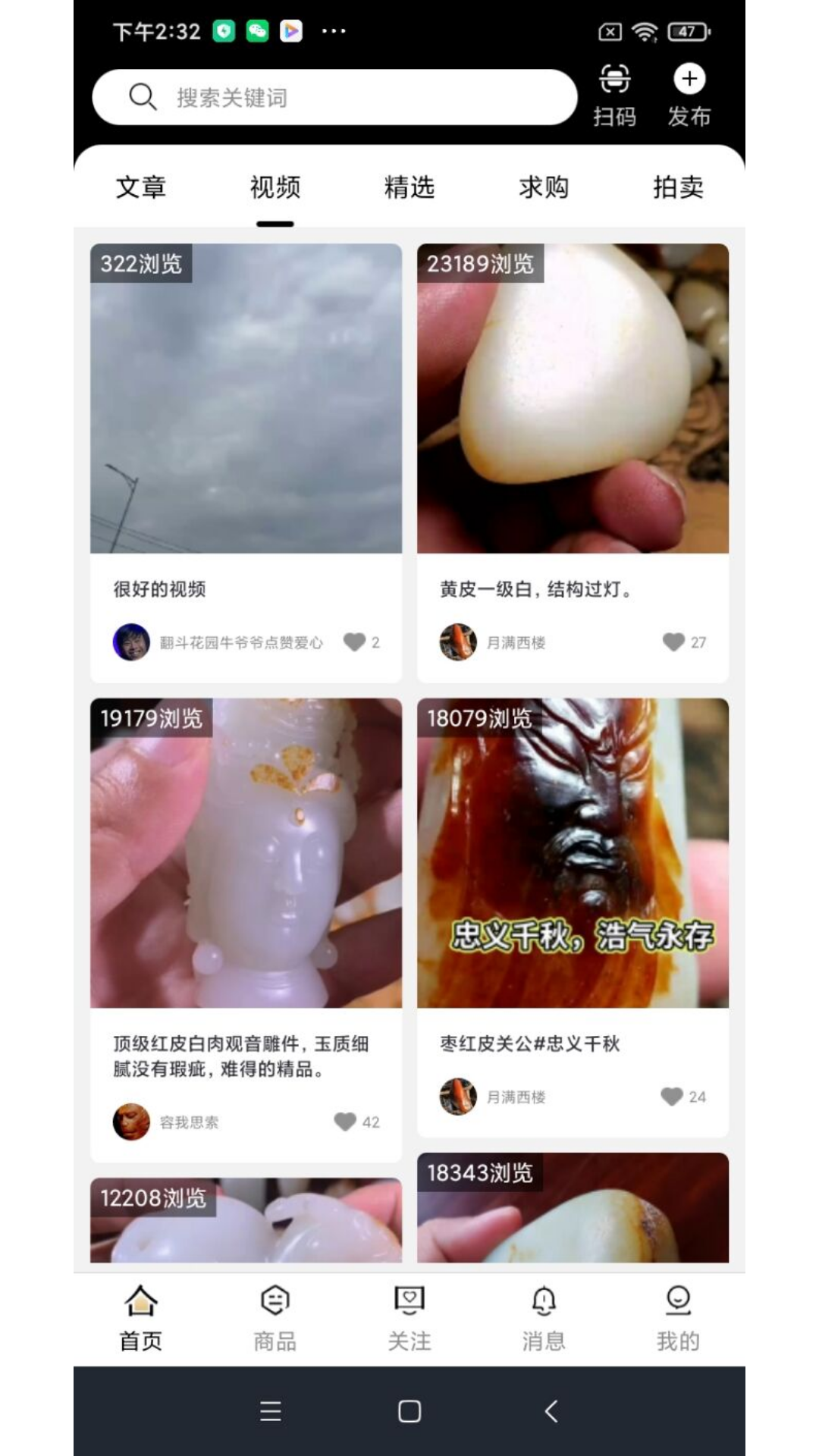819x1456 pixels.
Task: Open the 我的 profile icon
Action: click(677, 1299)
